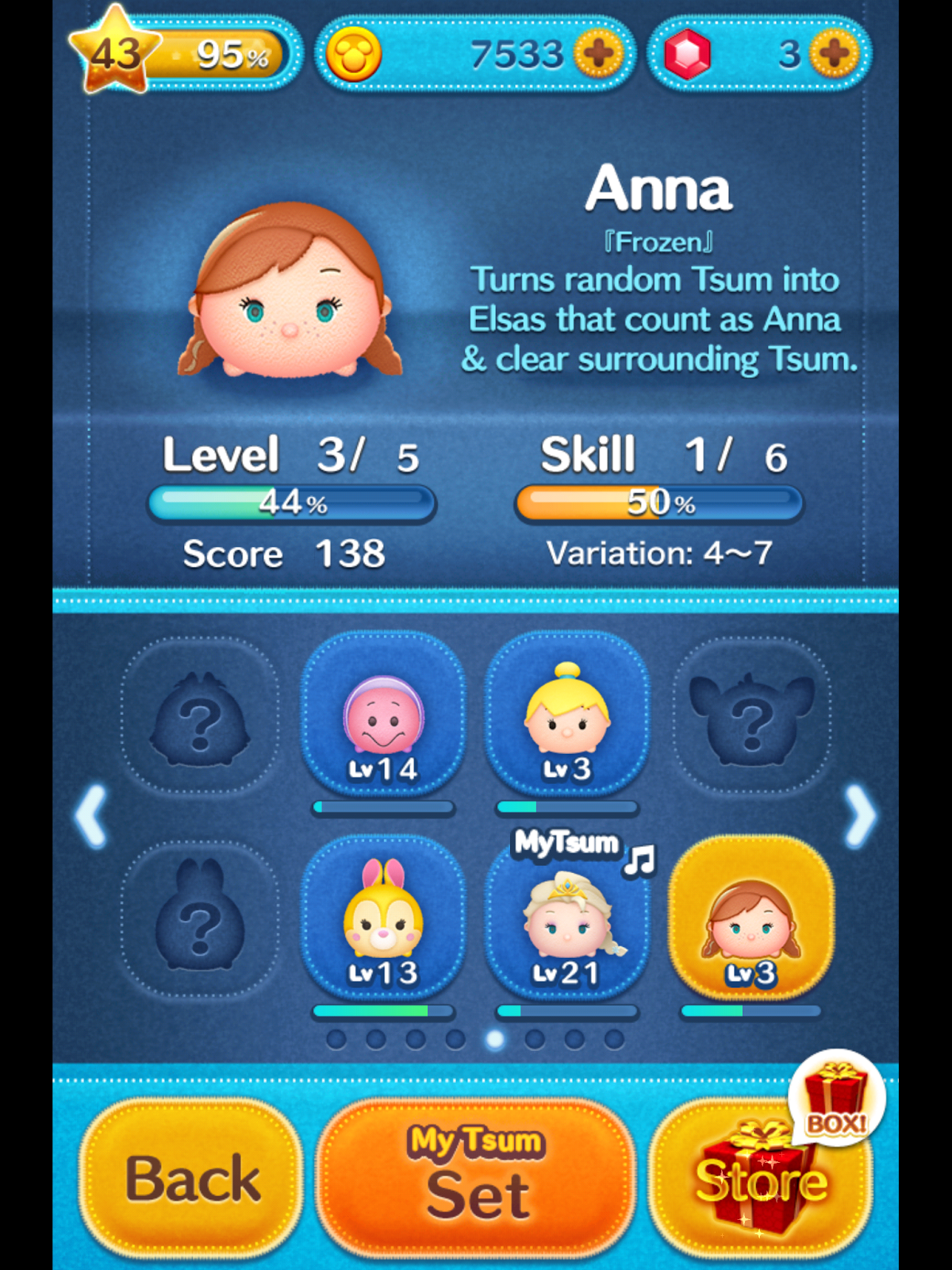Show the next page of Tsums

[861, 815]
